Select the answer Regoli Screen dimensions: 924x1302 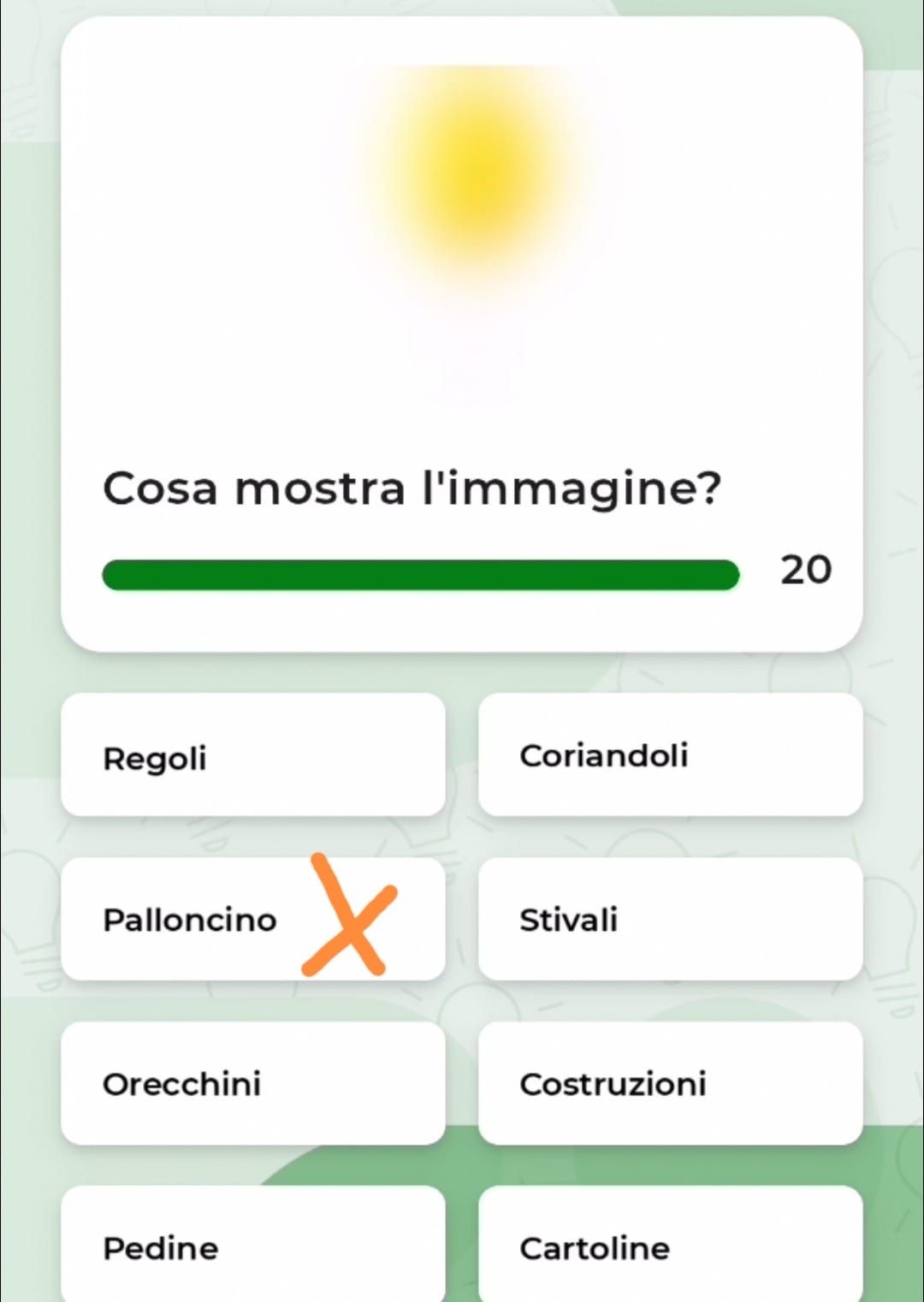[x=252, y=756]
